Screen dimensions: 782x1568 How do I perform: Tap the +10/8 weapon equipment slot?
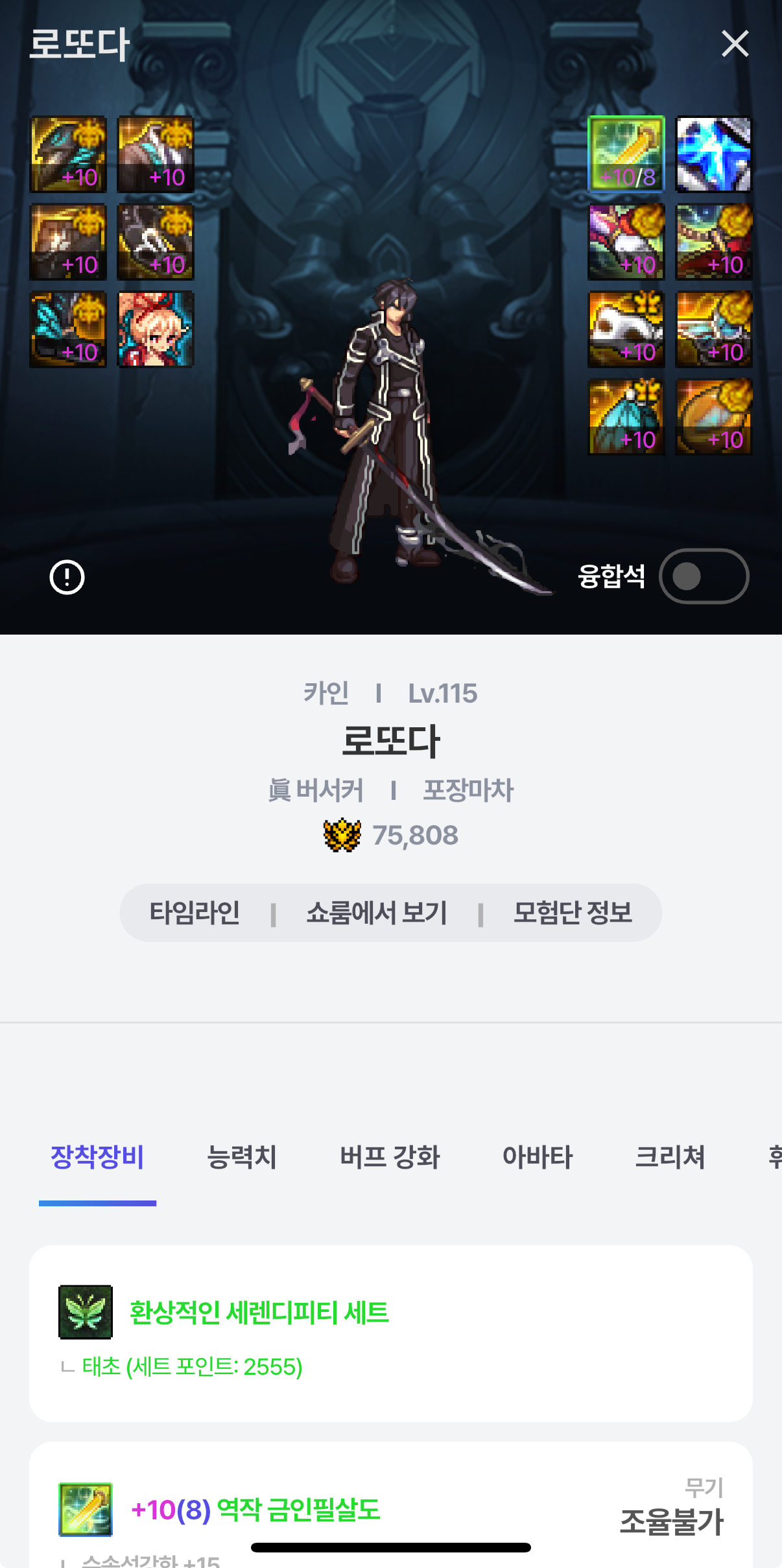click(x=626, y=154)
